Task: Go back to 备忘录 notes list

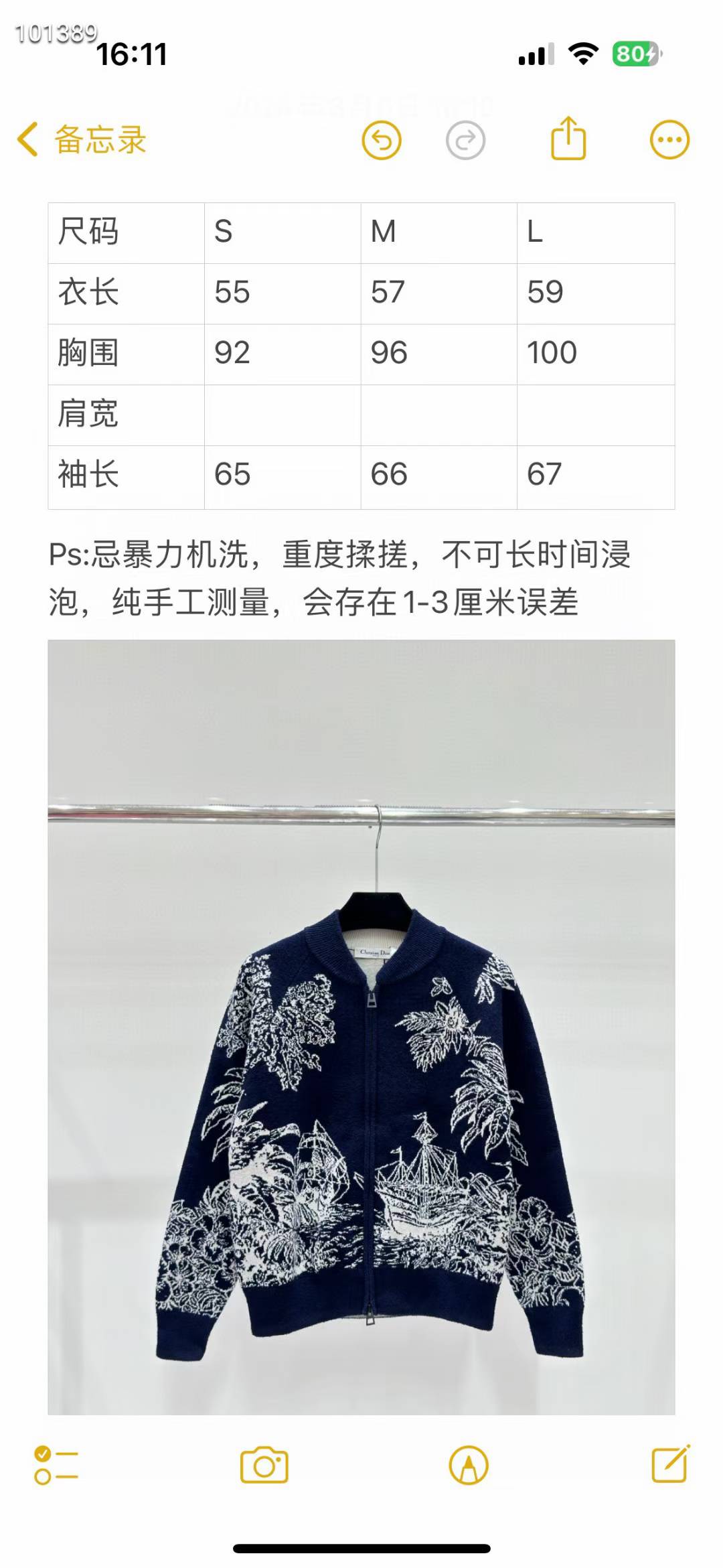Action: pos(82,140)
